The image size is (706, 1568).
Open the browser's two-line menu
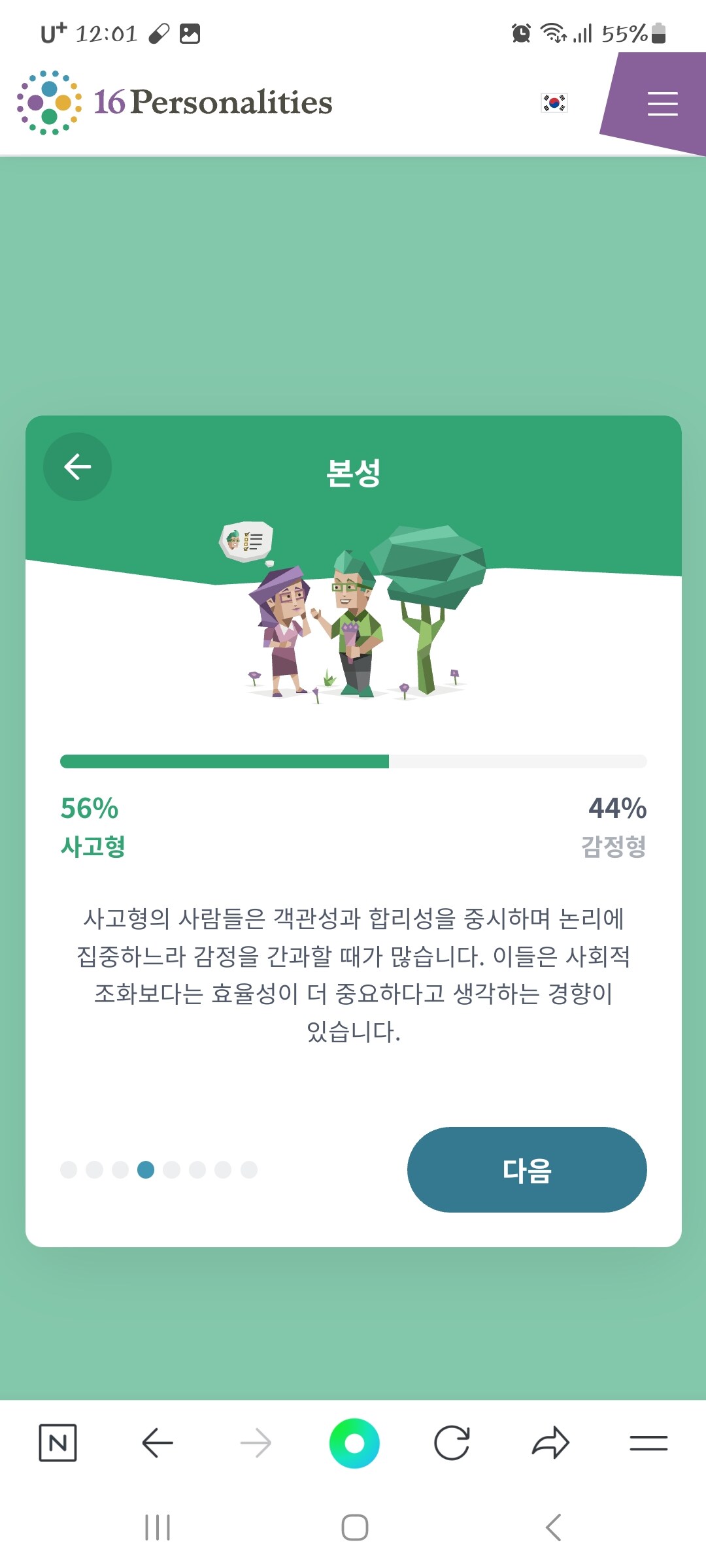click(648, 1443)
